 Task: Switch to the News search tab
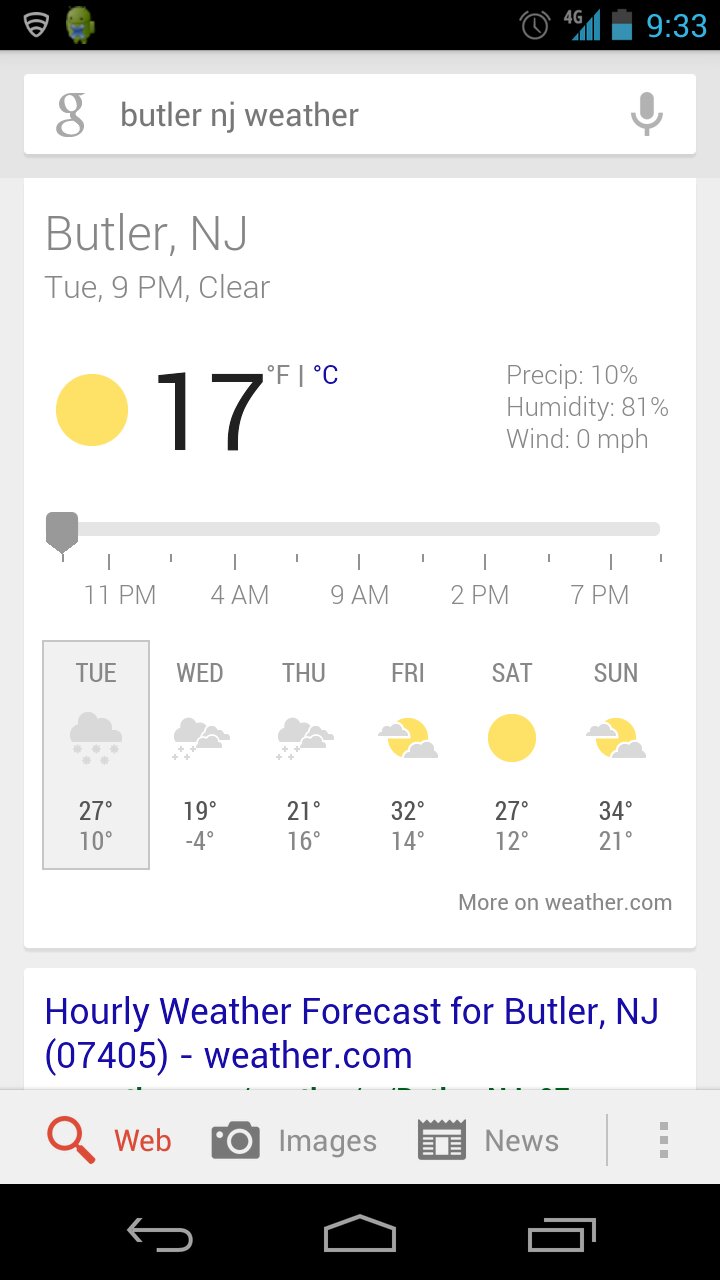(x=488, y=1140)
